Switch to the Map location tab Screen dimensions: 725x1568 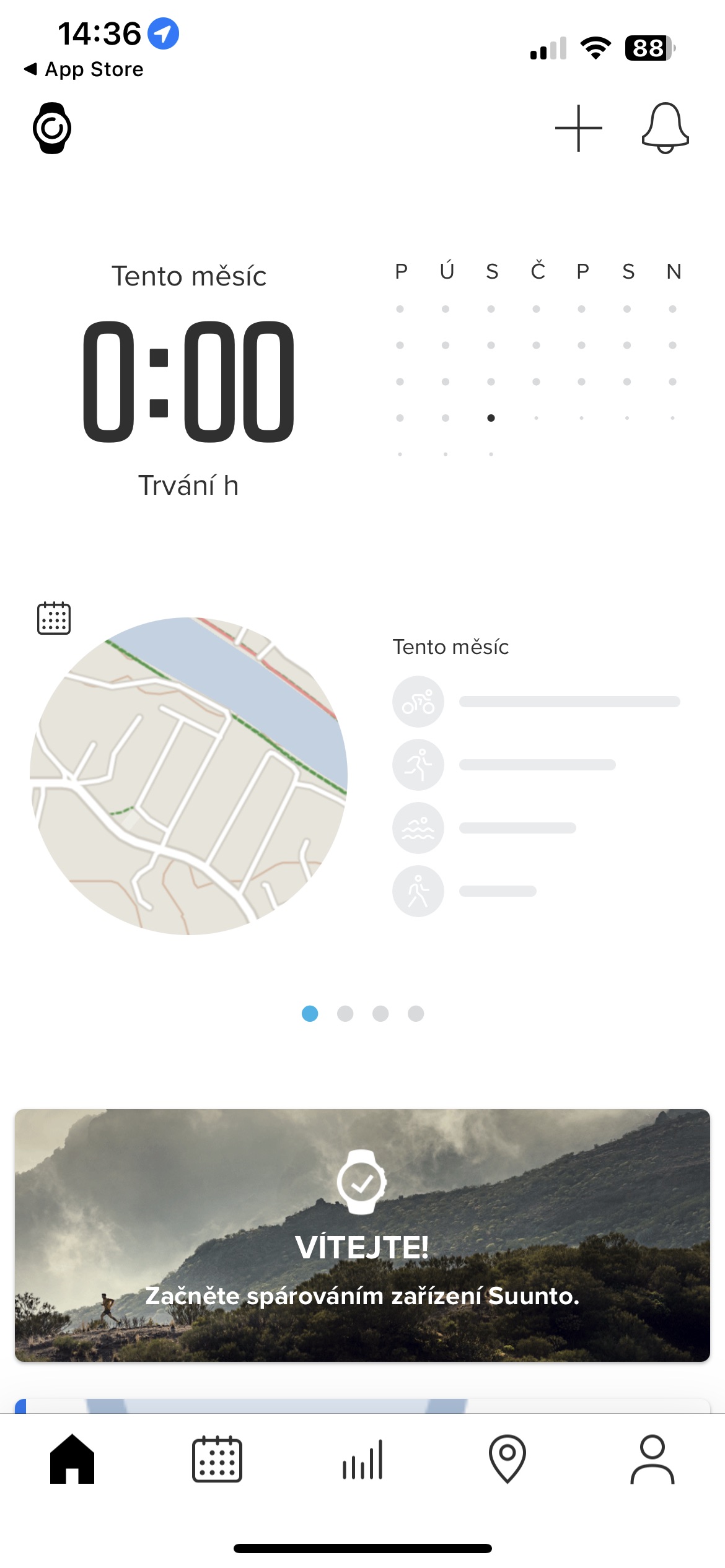(x=507, y=1459)
